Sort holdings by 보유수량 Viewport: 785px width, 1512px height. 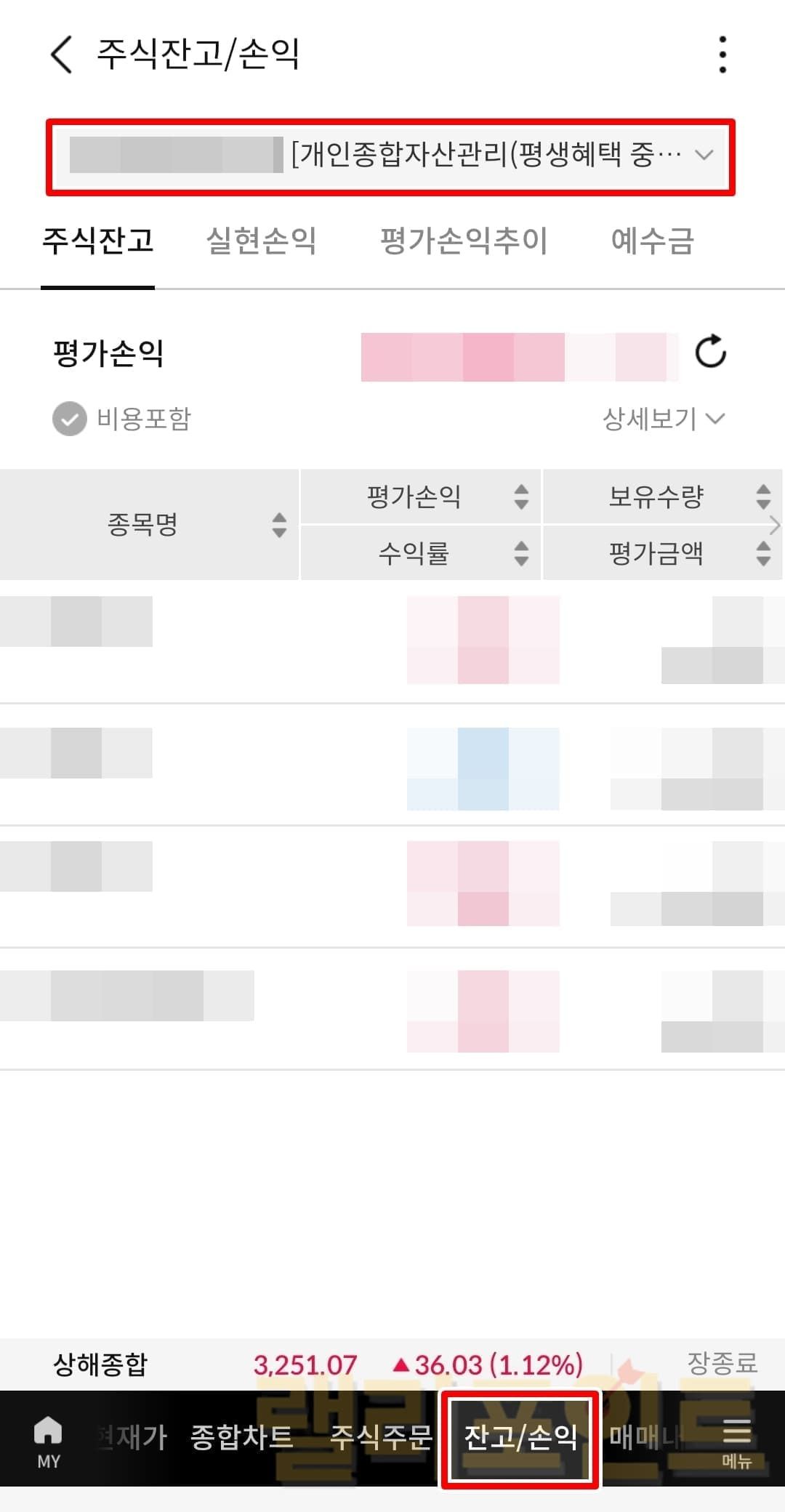tap(661, 496)
